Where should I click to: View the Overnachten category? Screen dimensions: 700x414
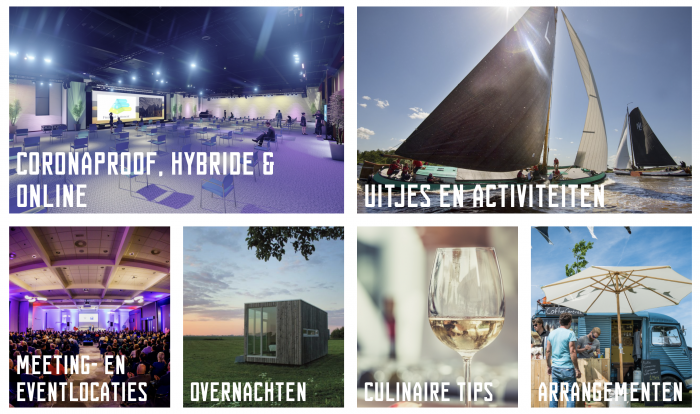[263, 316]
